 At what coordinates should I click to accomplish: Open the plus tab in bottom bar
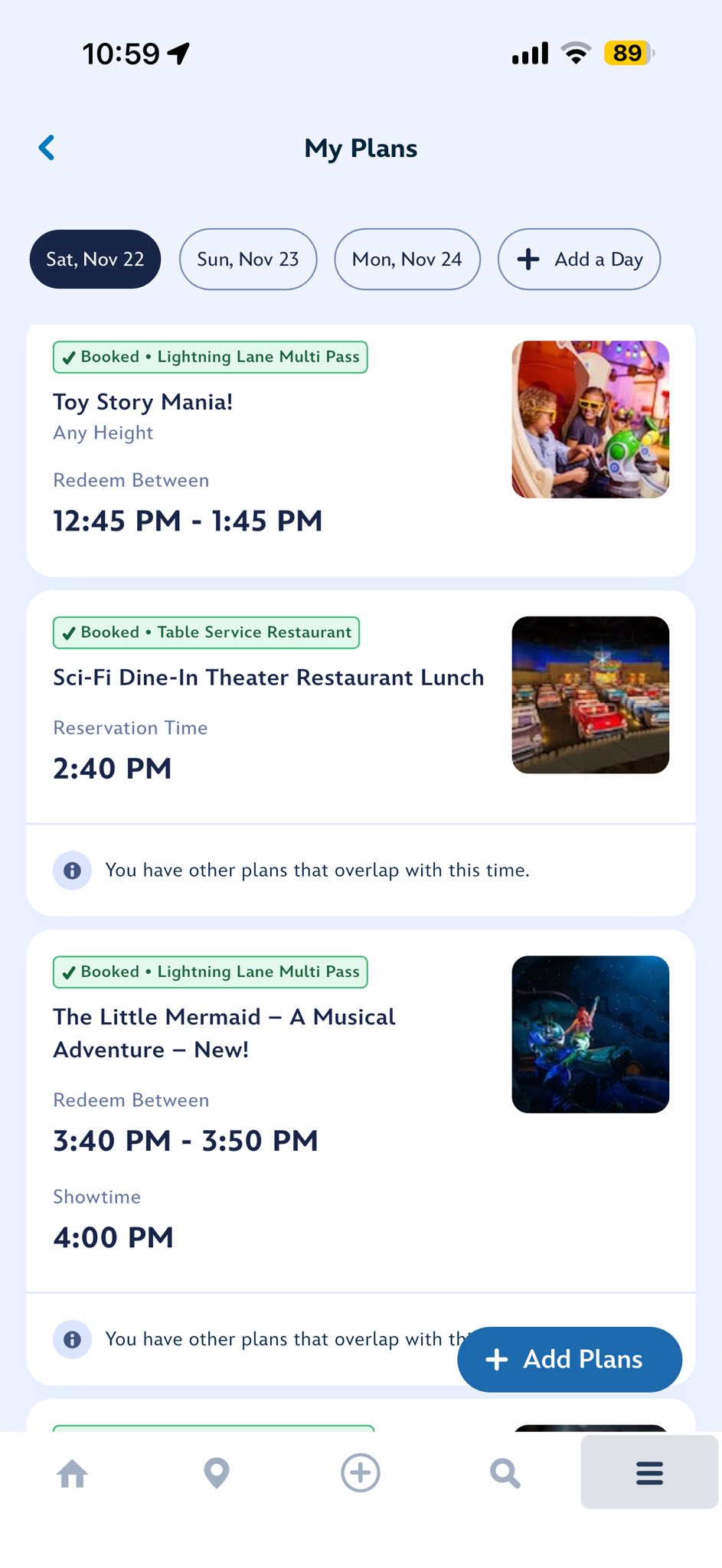[x=361, y=1473]
